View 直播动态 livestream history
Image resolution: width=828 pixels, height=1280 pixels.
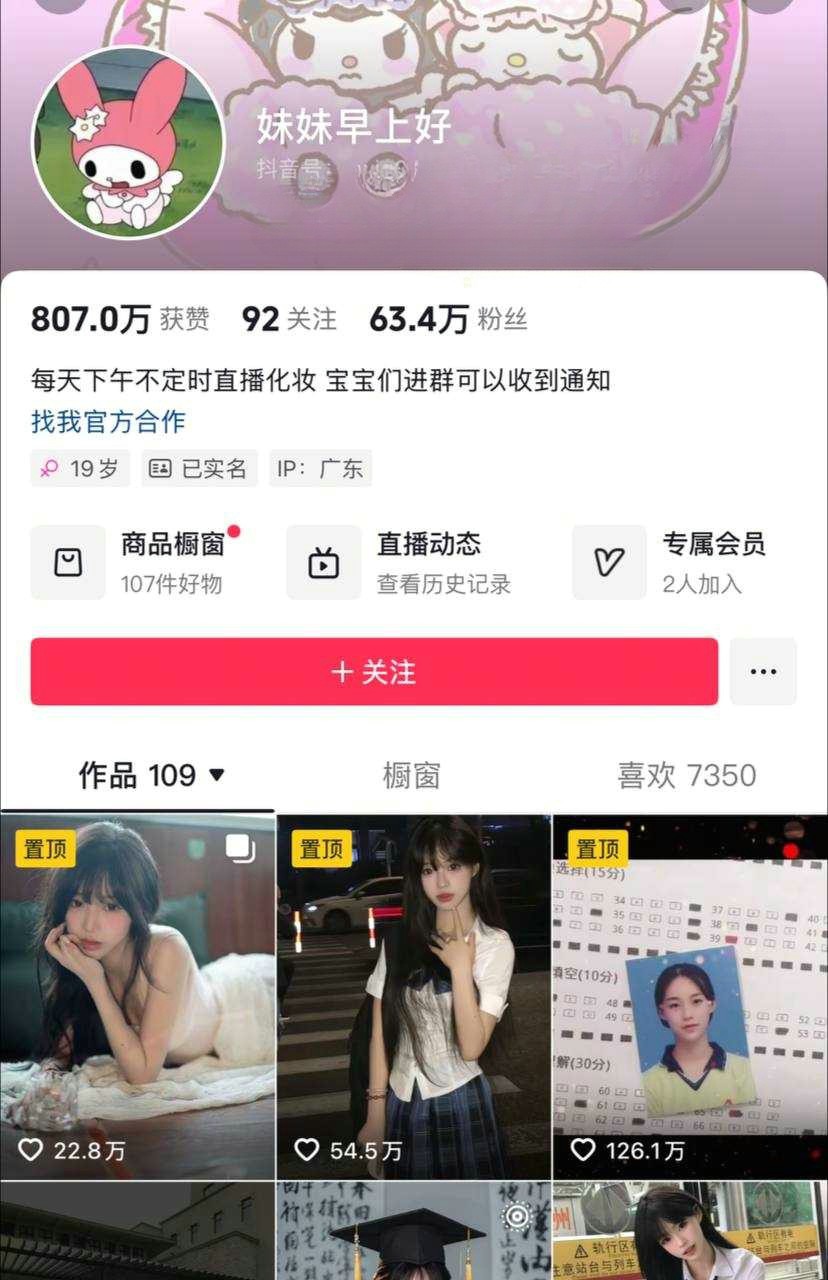(400, 562)
